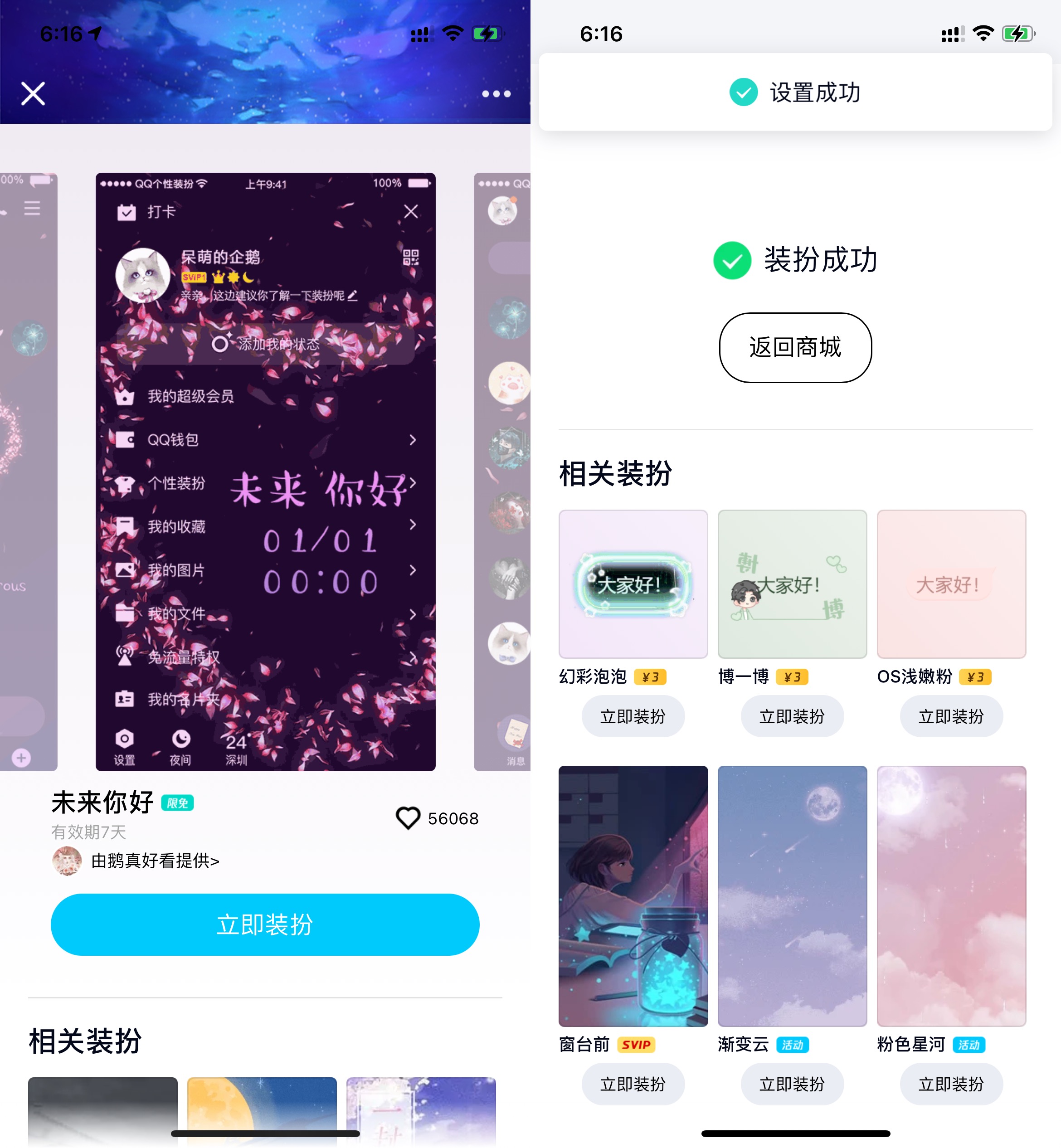Open provider 由鹅真好看提供 link
1061x1148 pixels.
pyautogui.click(x=155, y=861)
